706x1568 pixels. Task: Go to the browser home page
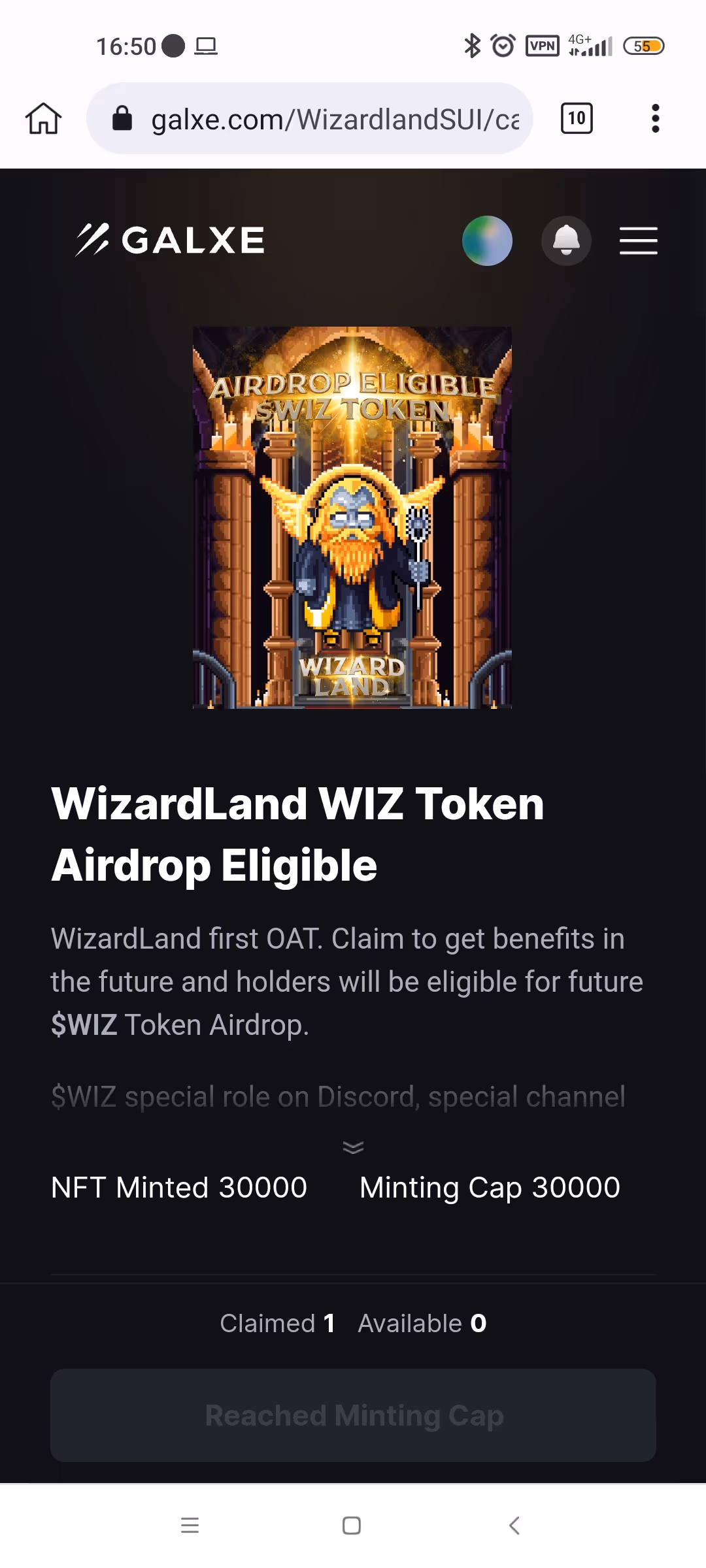tap(43, 118)
